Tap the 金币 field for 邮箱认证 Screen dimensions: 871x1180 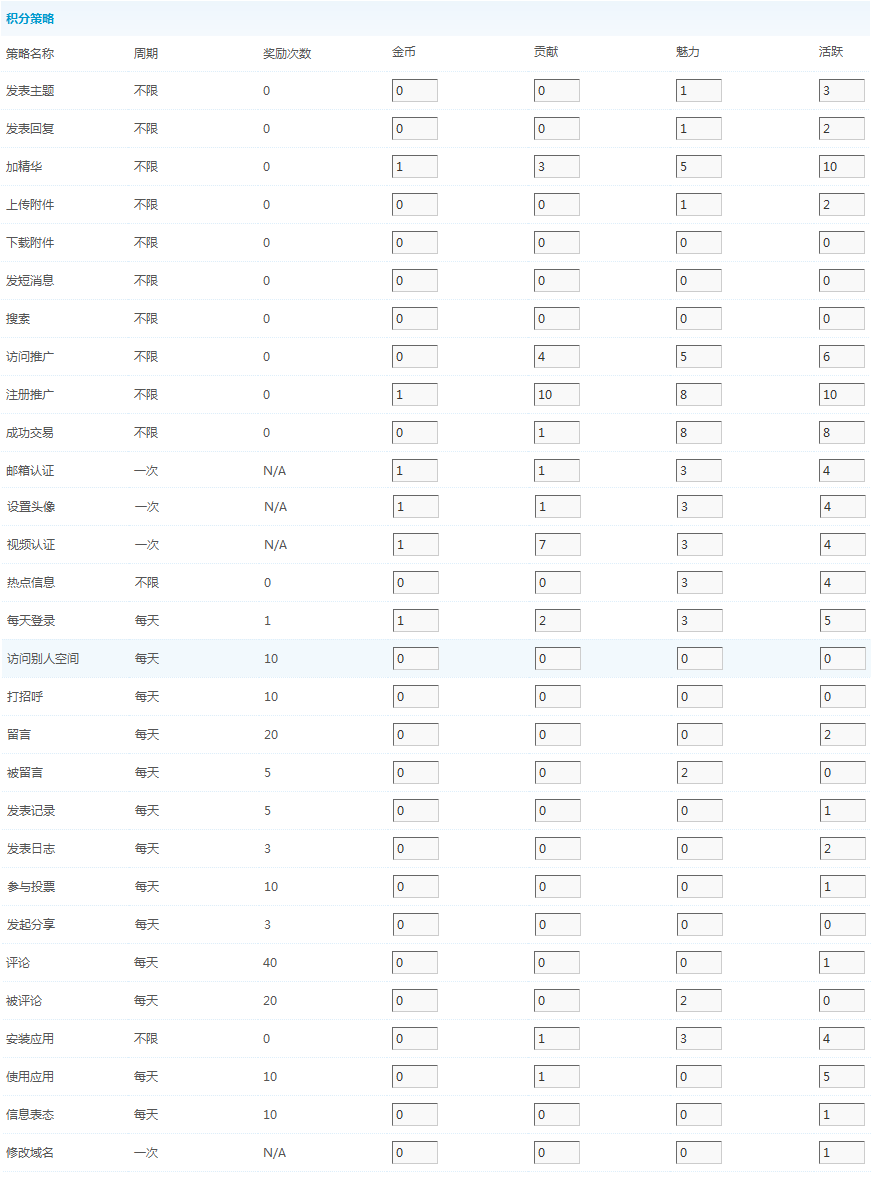415,471
